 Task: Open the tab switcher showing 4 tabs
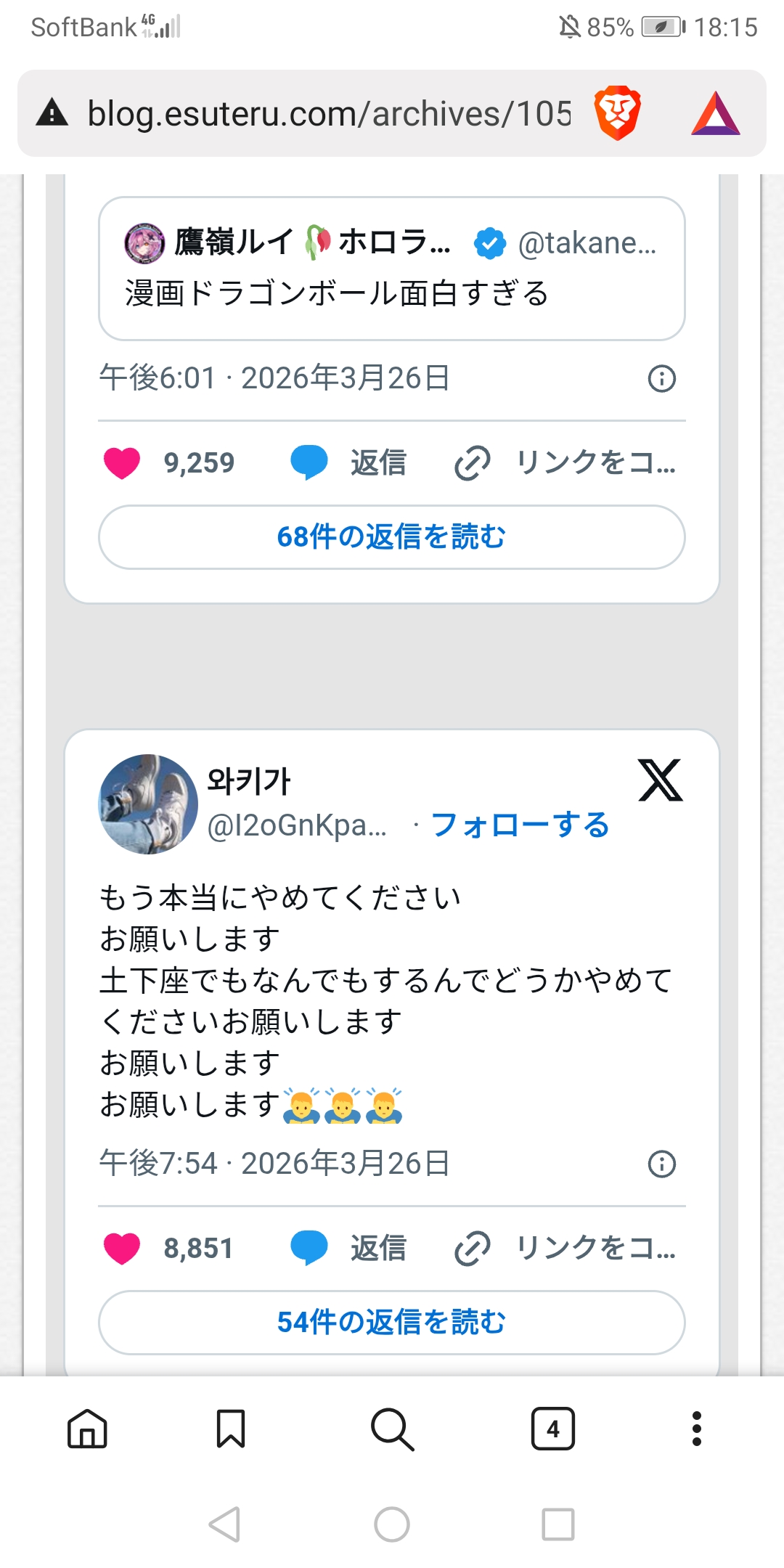[552, 1429]
